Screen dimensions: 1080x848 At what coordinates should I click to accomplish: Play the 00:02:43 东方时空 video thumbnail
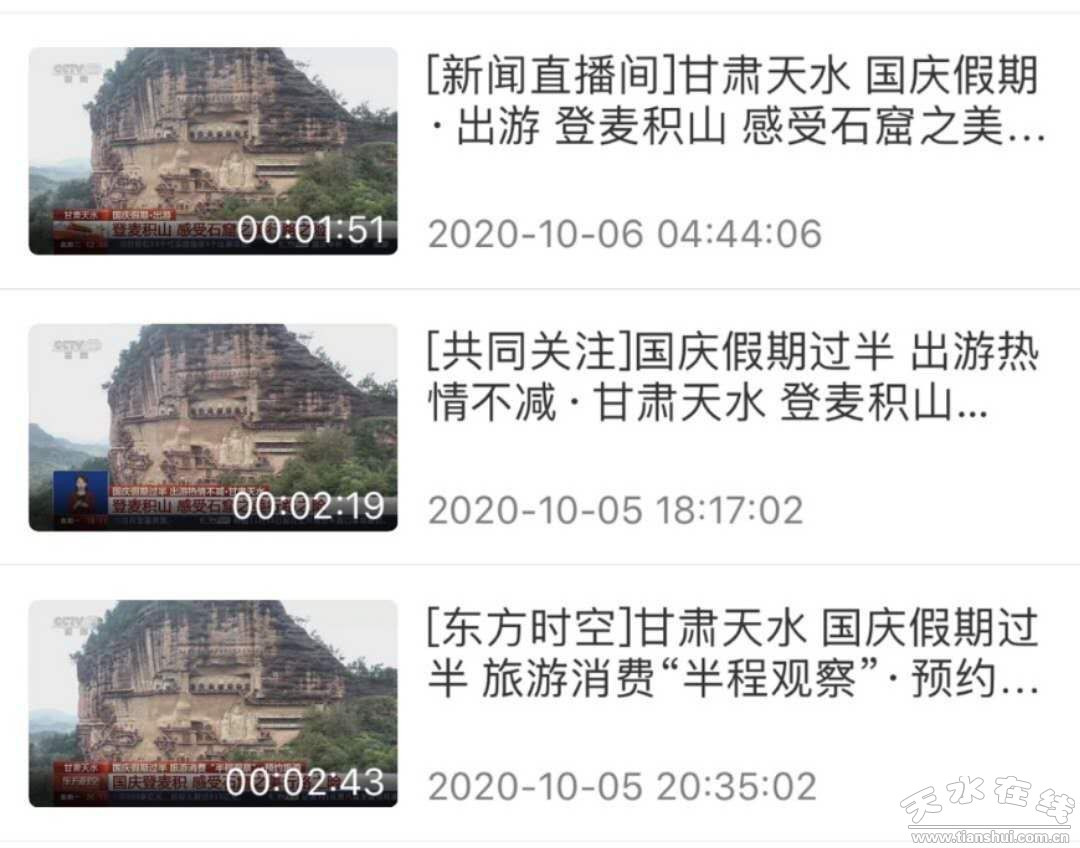point(212,703)
